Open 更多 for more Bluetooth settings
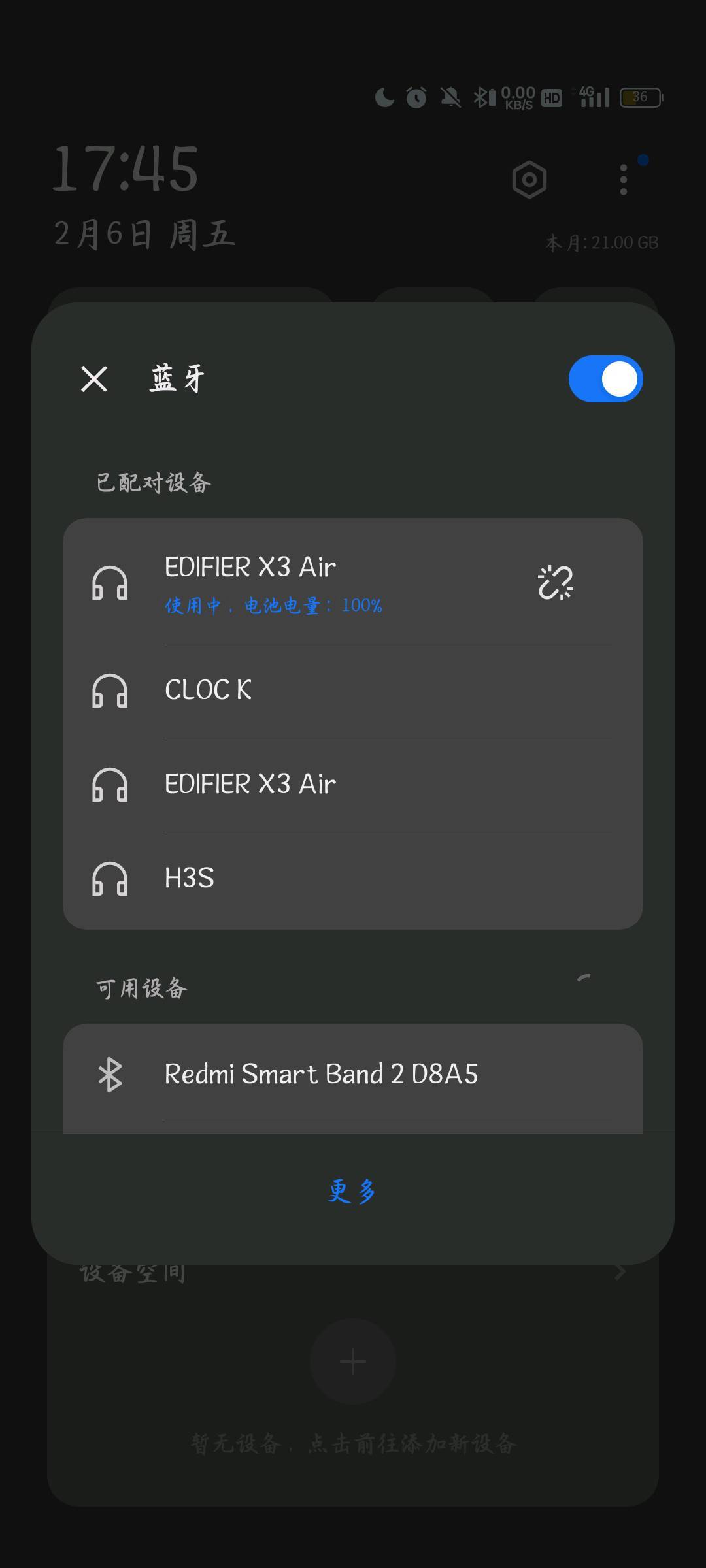 (352, 1191)
